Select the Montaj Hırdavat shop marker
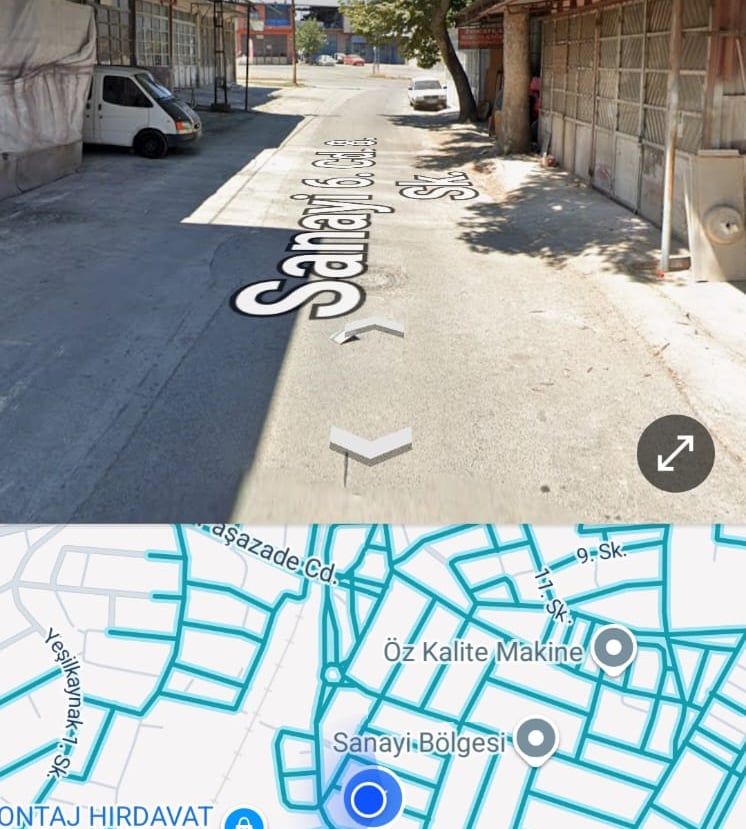Screen dimensions: 746x829 pos(241,820)
